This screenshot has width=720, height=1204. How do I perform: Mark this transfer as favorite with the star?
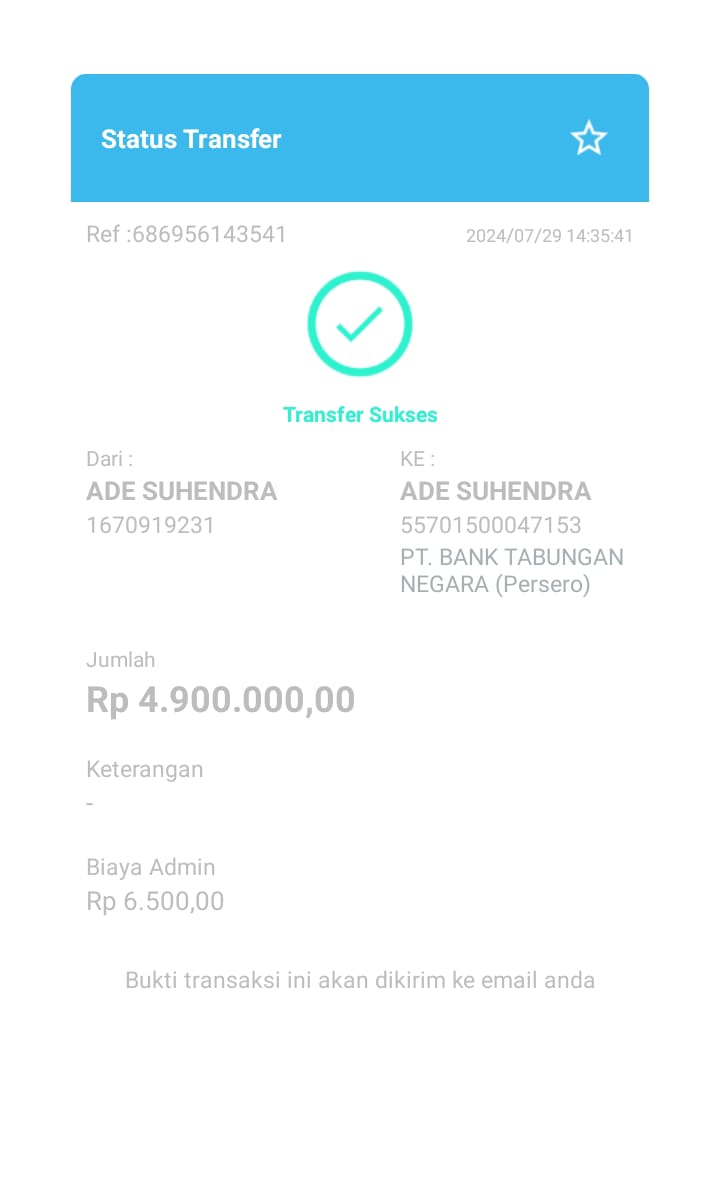(x=589, y=139)
